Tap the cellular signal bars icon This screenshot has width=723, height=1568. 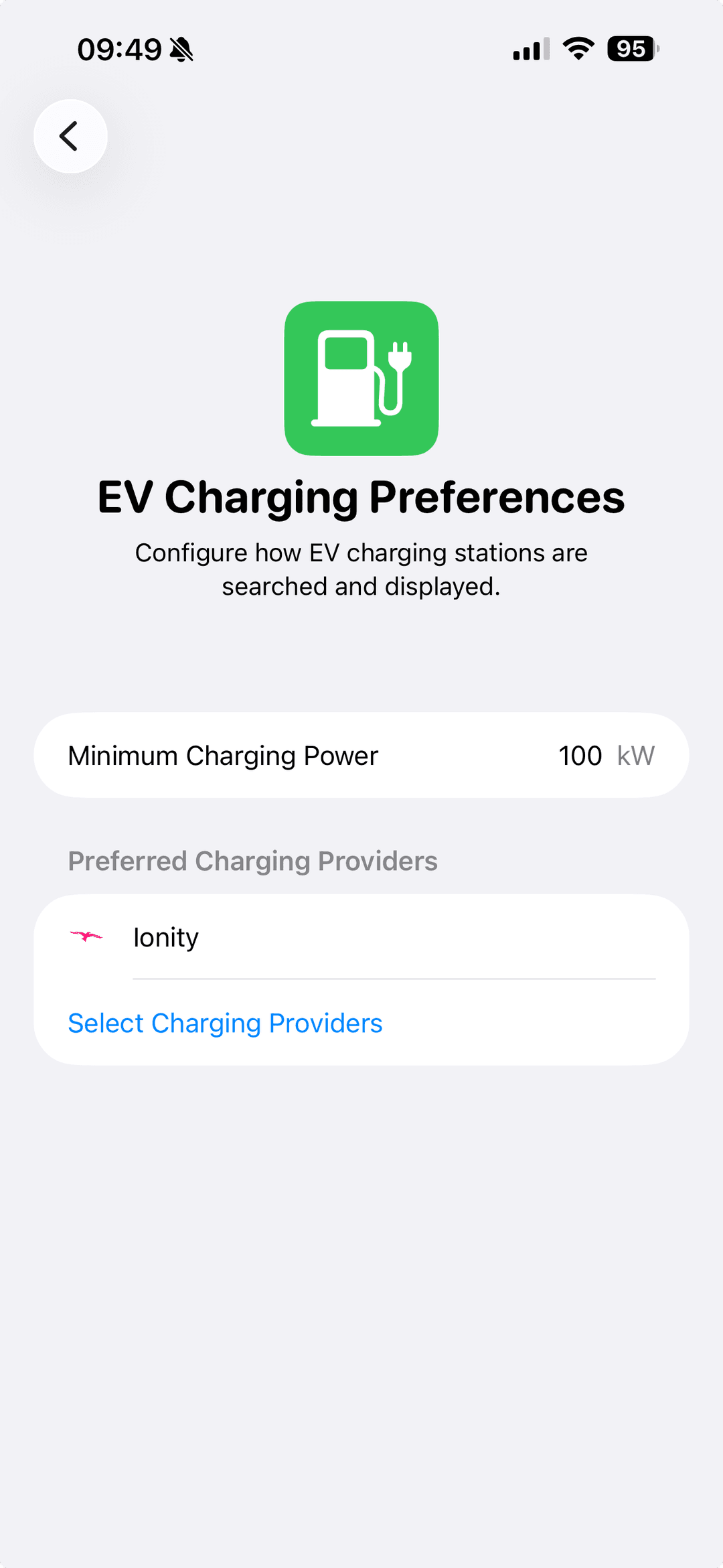(529, 48)
